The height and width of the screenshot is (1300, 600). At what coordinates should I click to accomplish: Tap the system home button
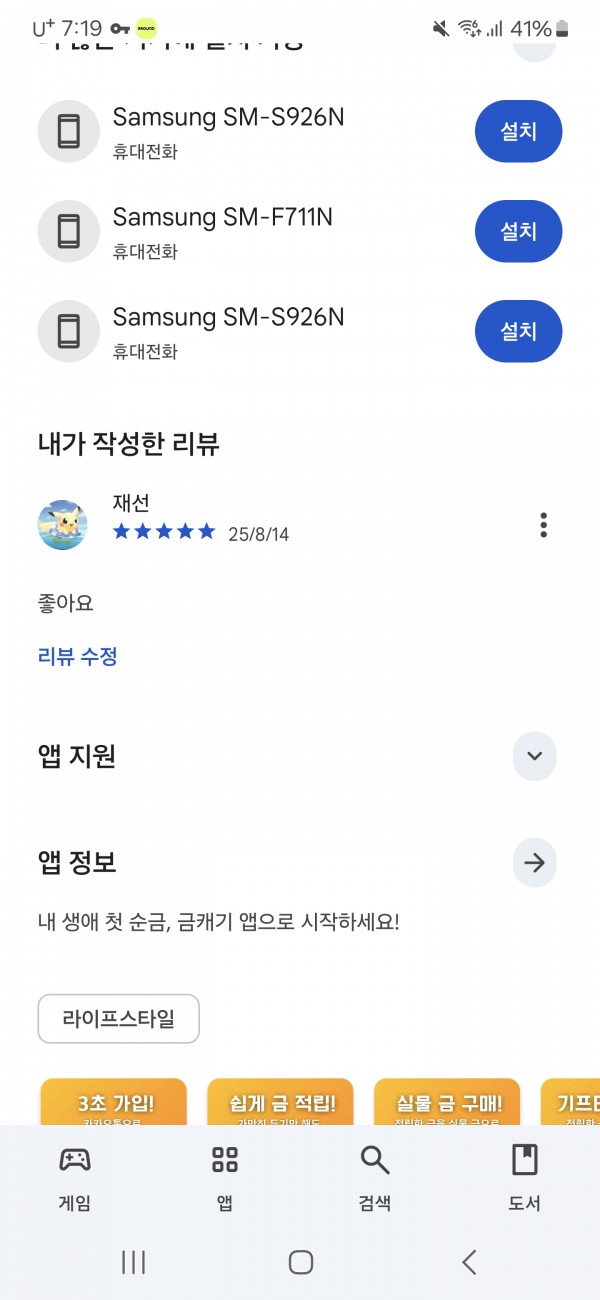click(x=301, y=1262)
